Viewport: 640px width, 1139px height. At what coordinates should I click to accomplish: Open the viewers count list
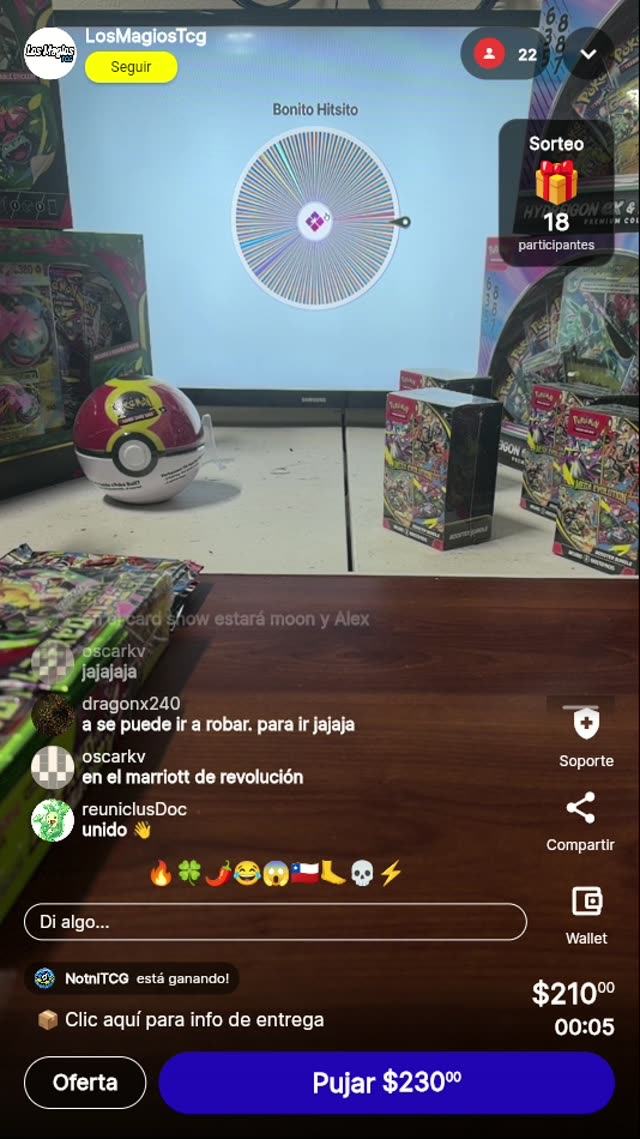click(x=506, y=54)
